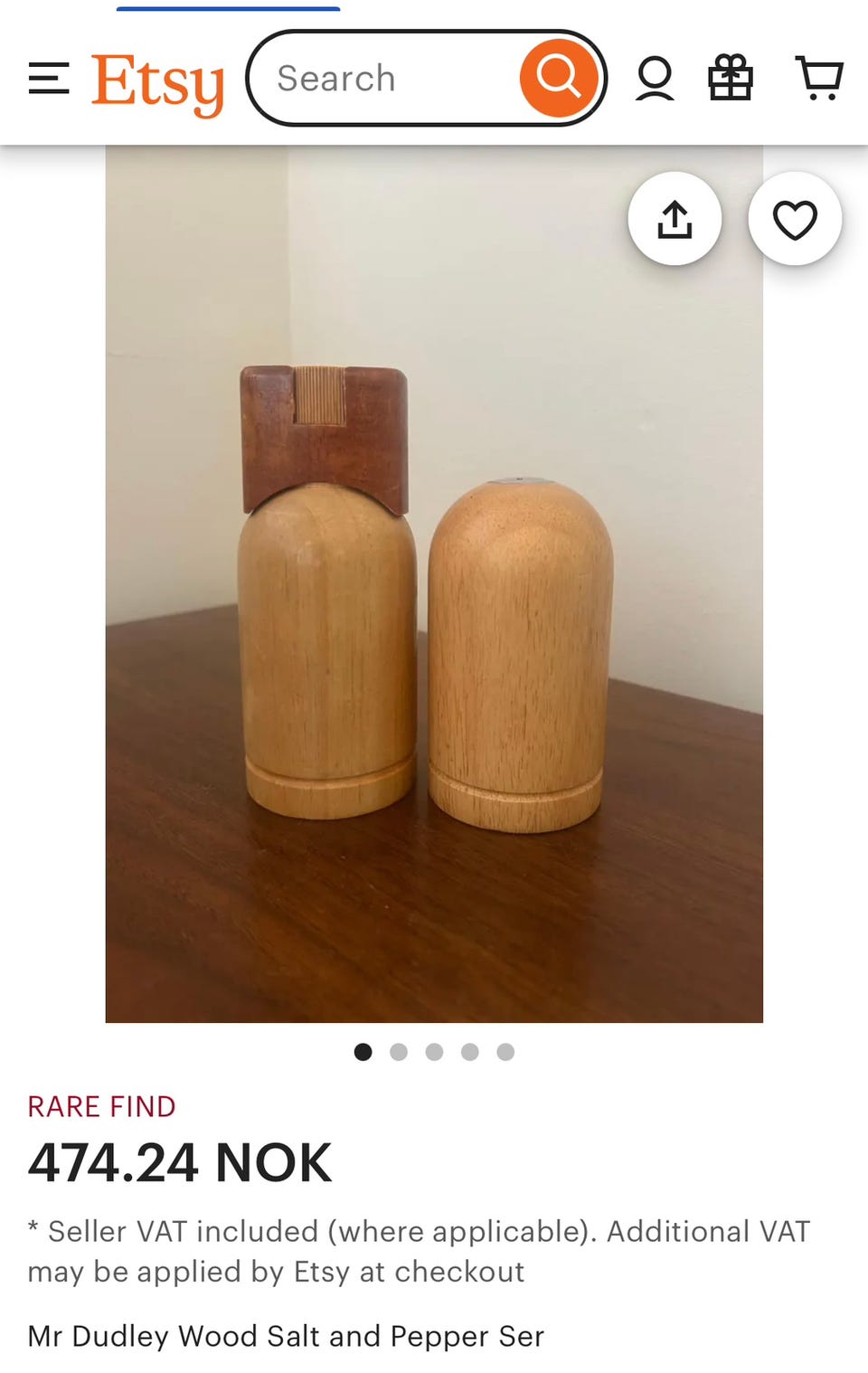Add this listing to favorites with the heart
The image size is (868, 1373).
(x=795, y=219)
